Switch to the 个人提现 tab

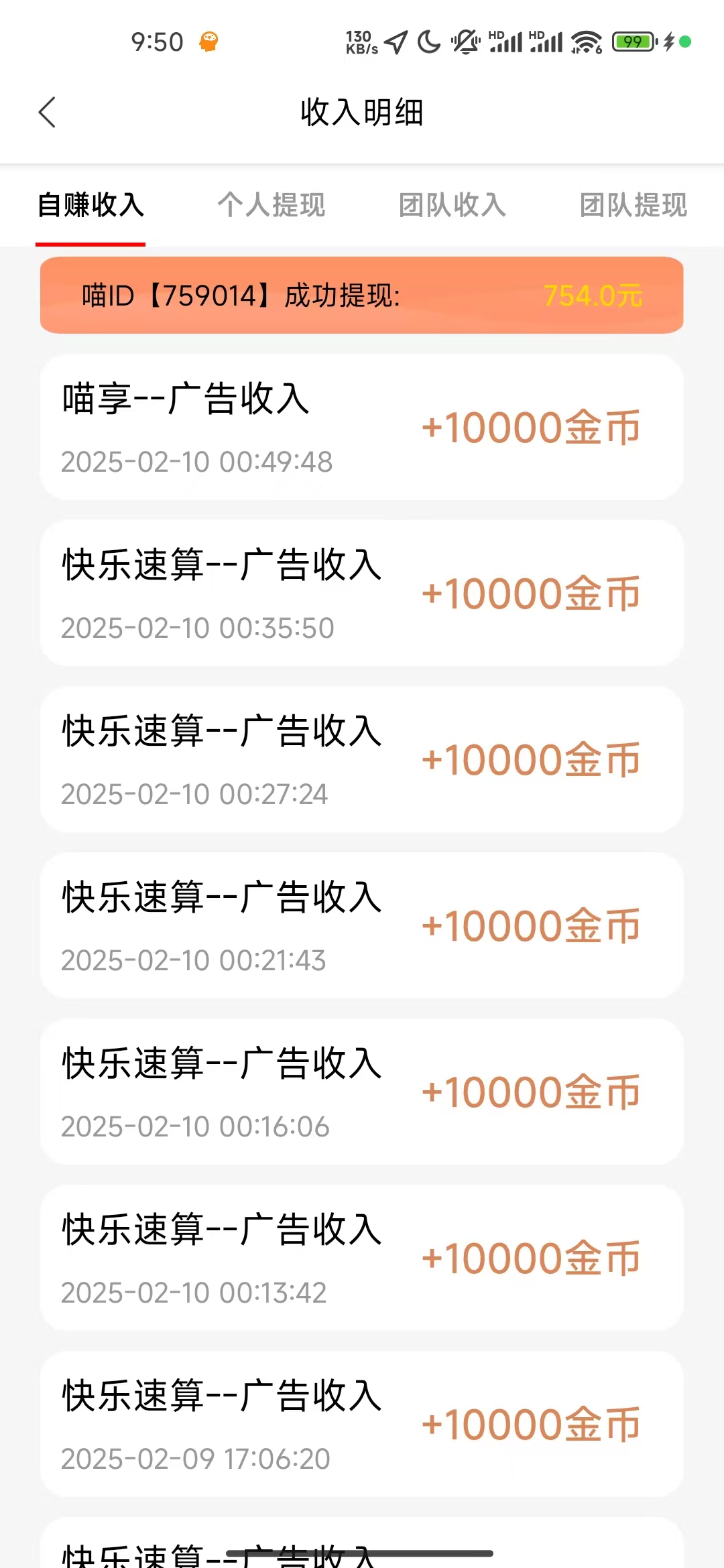coord(271,205)
